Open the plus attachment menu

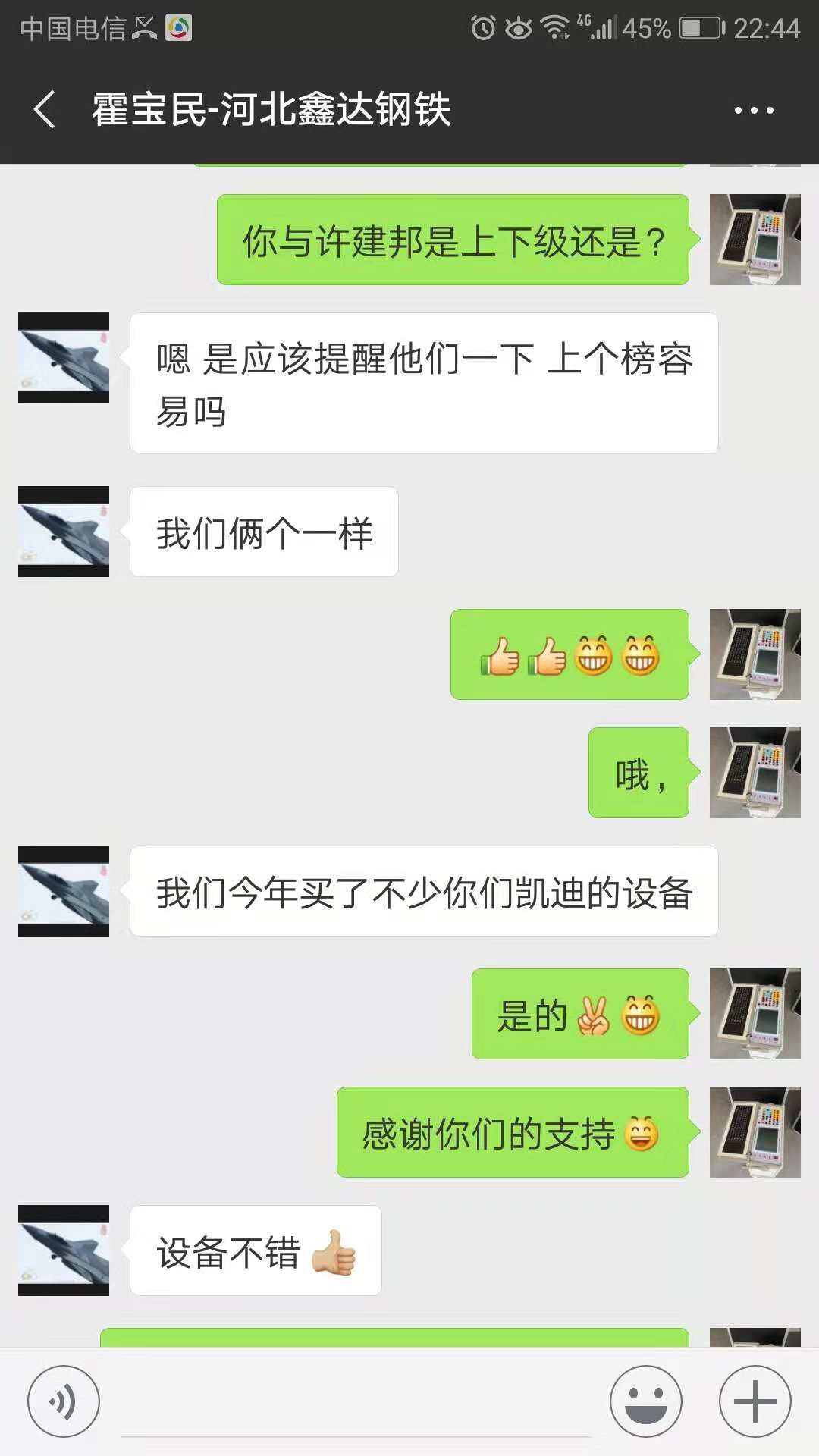point(755,1401)
